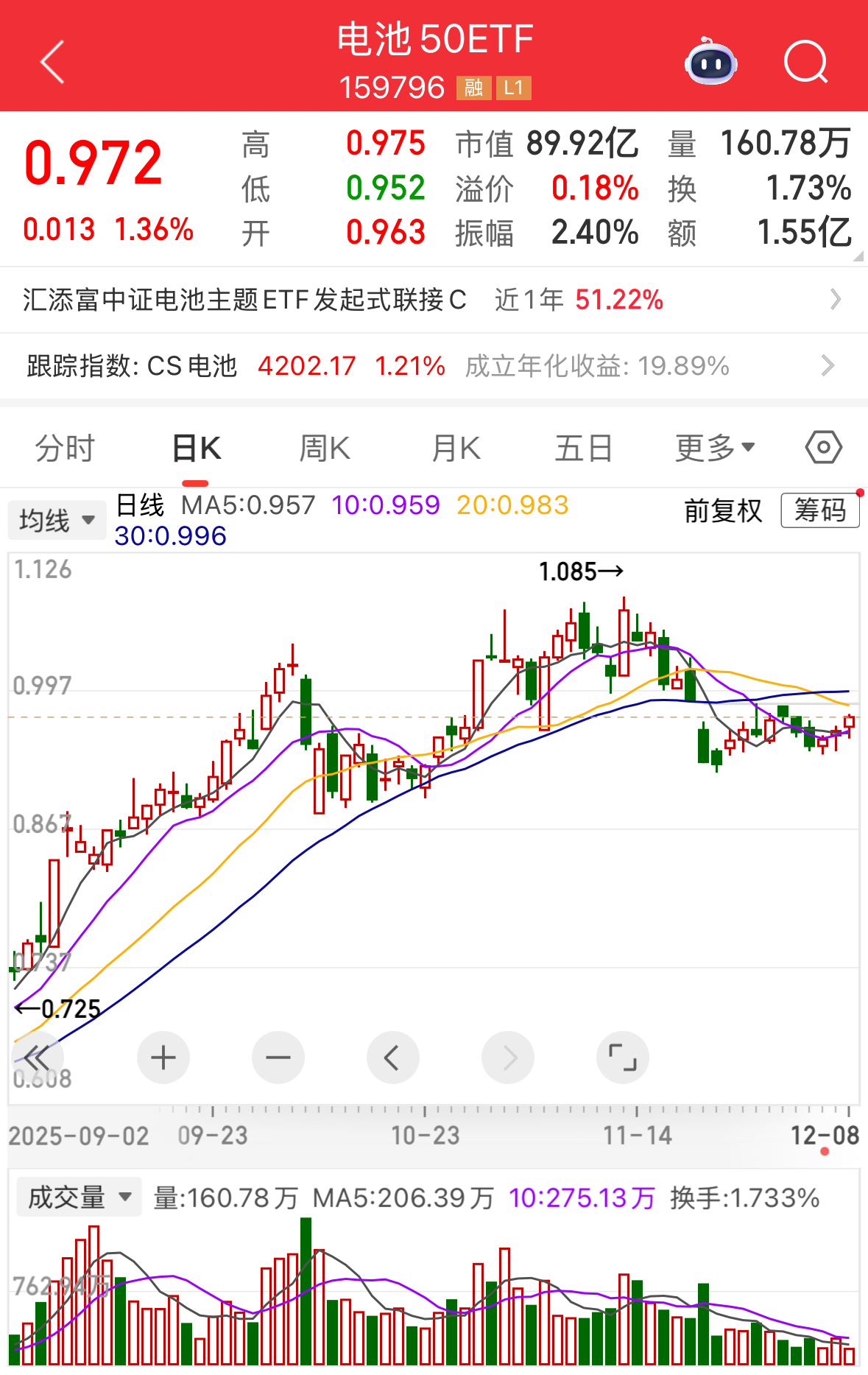
Task: Zoom out the K-line chart
Action: tap(278, 1058)
